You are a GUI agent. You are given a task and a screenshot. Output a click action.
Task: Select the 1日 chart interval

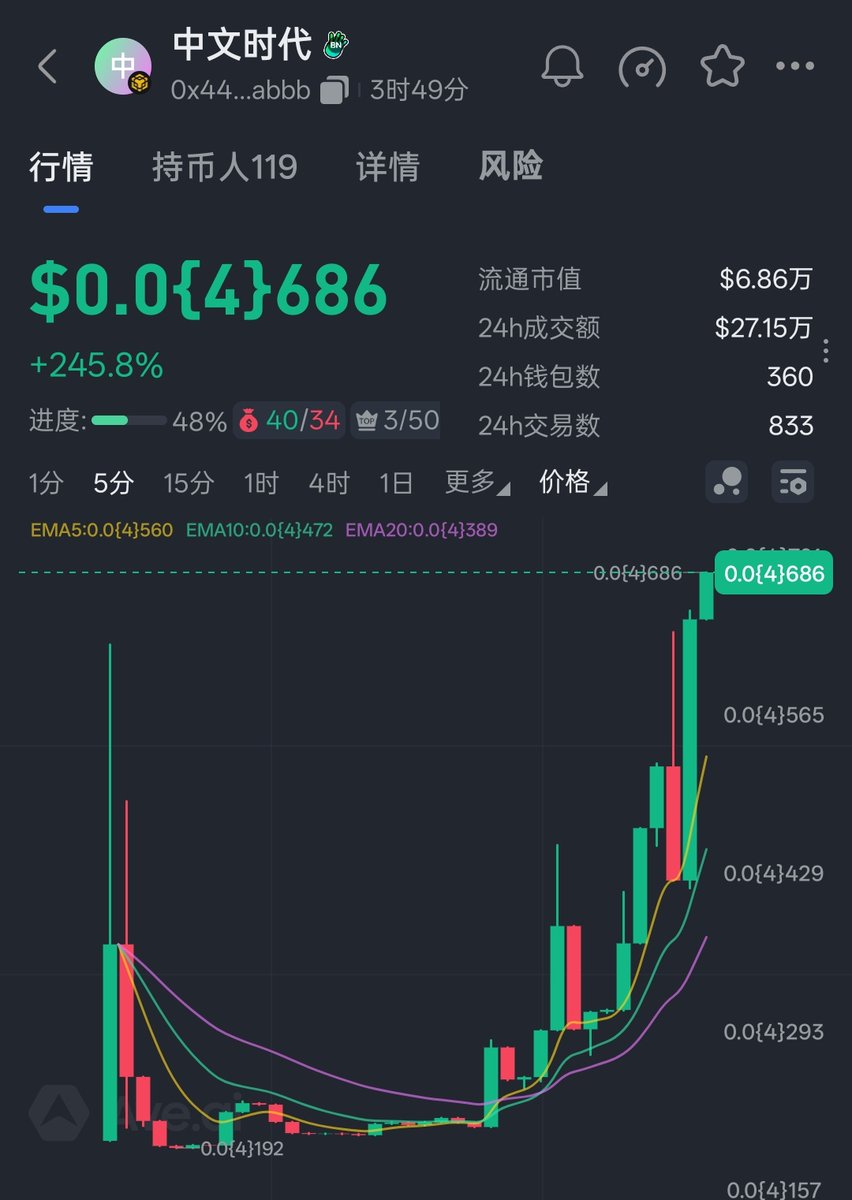(x=396, y=484)
